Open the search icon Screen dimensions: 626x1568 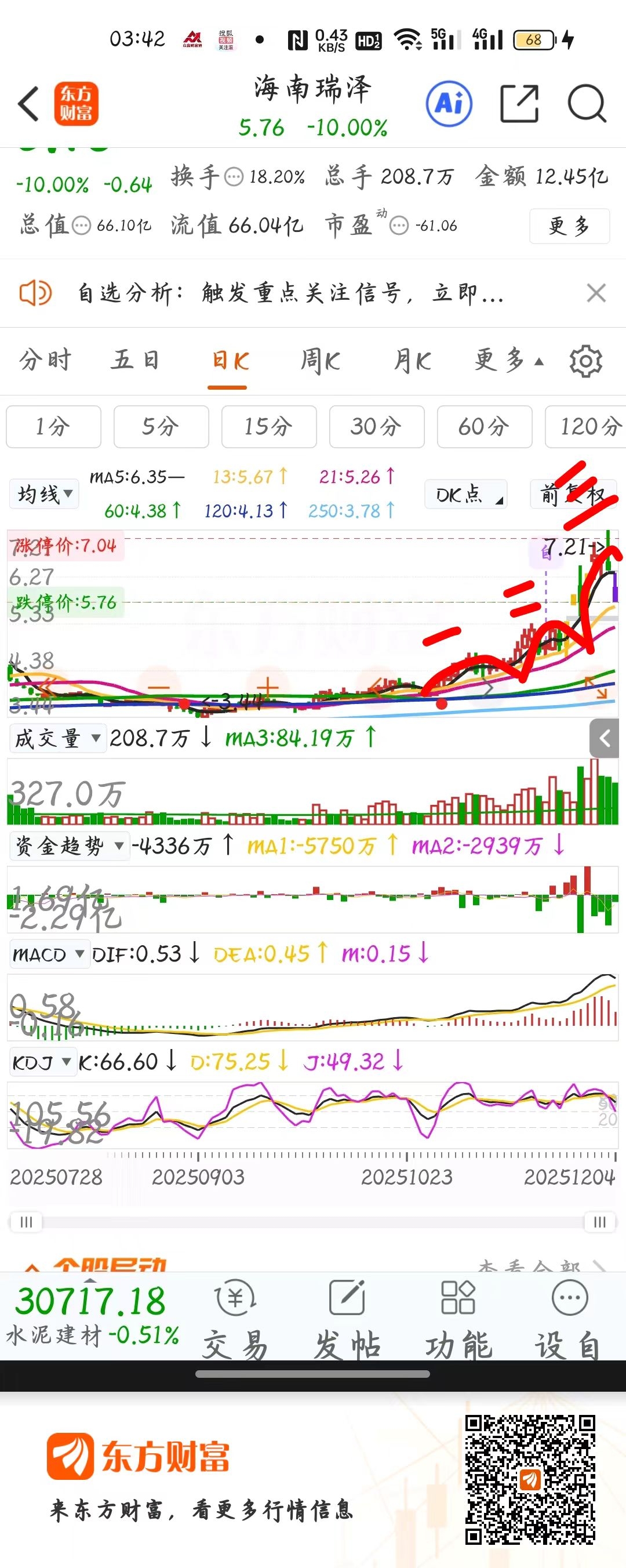(587, 103)
